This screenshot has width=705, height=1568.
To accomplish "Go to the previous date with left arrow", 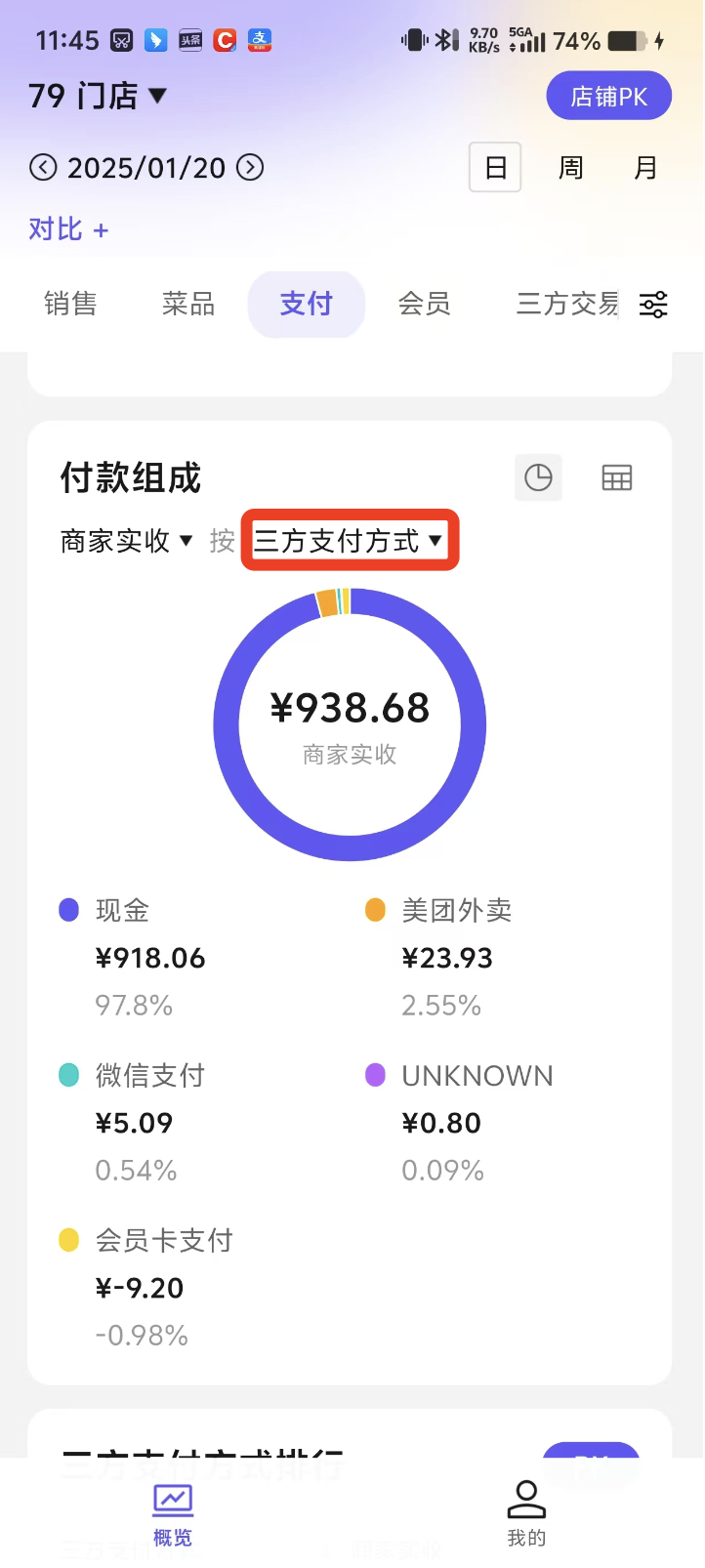I will point(43,168).
